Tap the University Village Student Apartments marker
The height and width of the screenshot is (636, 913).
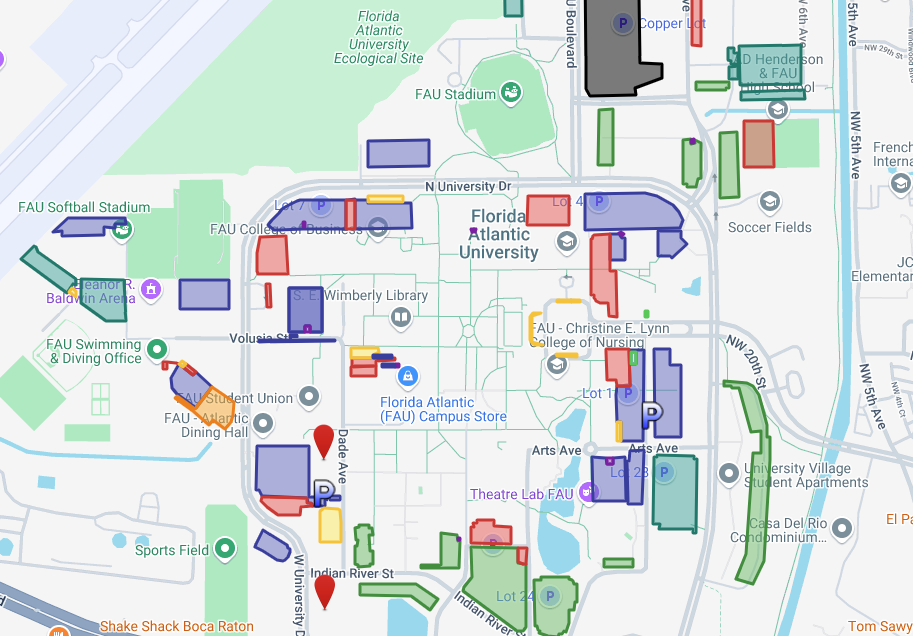click(x=727, y=470)
